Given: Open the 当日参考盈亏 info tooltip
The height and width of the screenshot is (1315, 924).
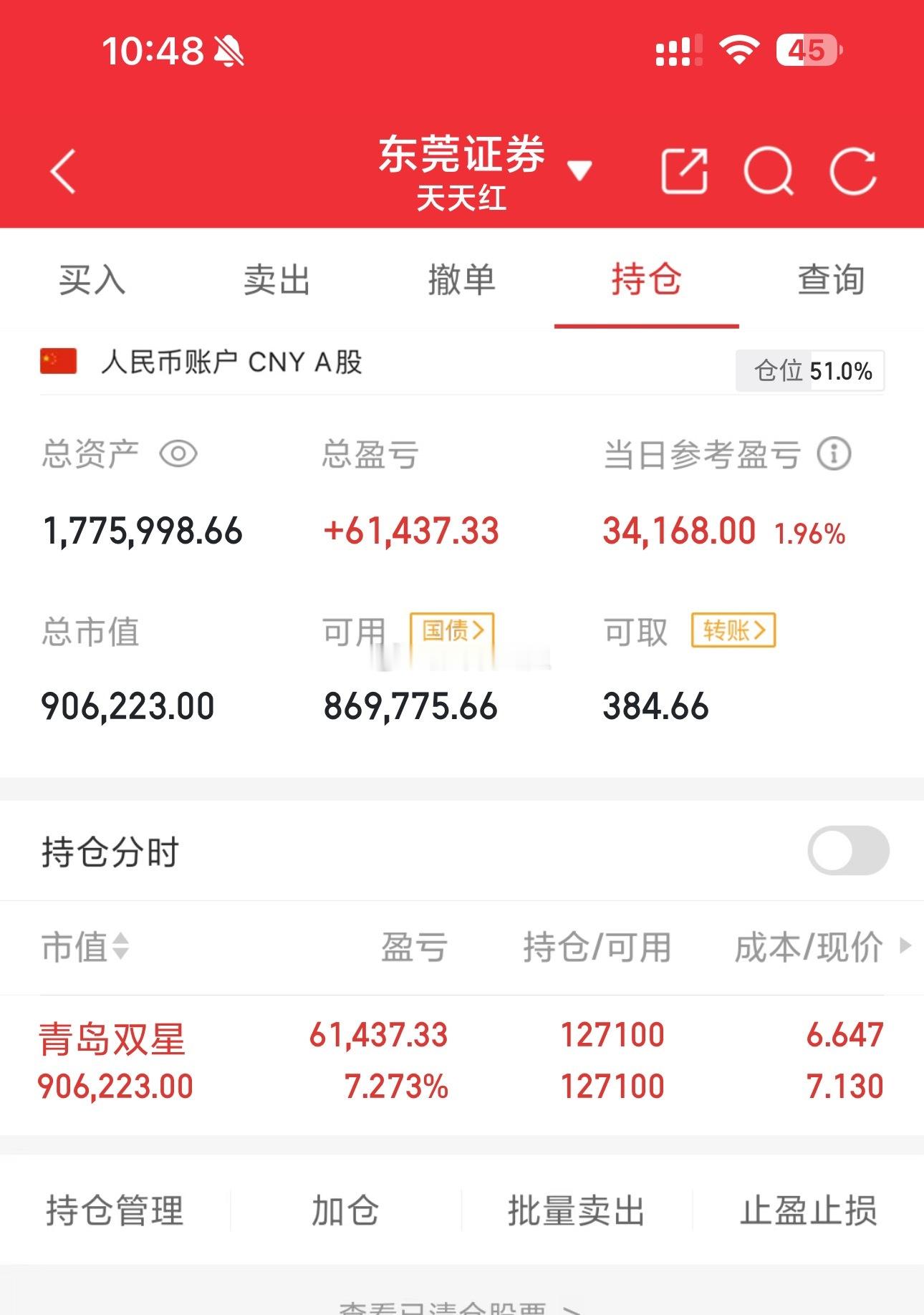Looking at the screenshot, I should click(835, 453).
